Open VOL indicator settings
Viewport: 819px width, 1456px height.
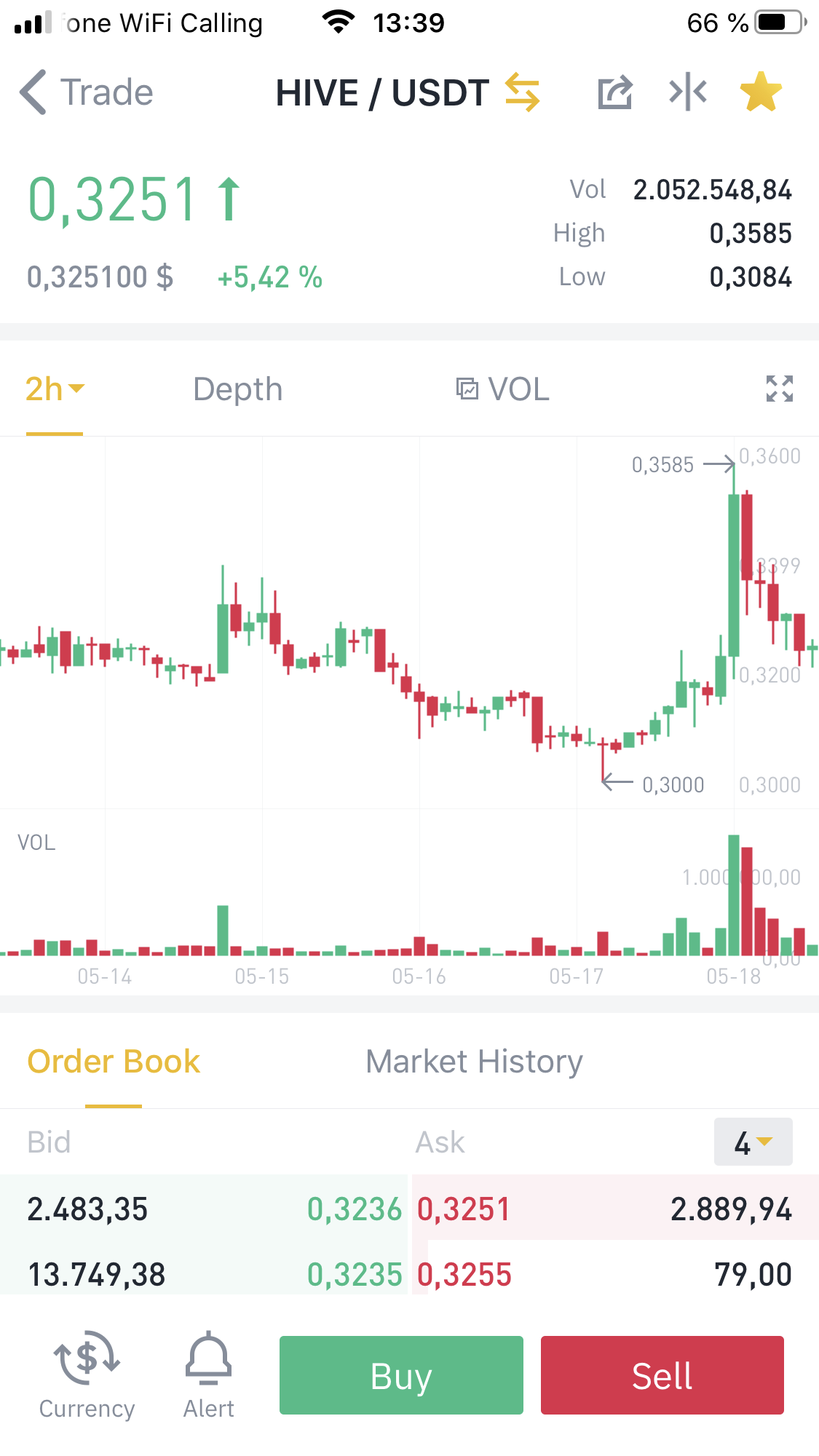(x=502, y=389)
